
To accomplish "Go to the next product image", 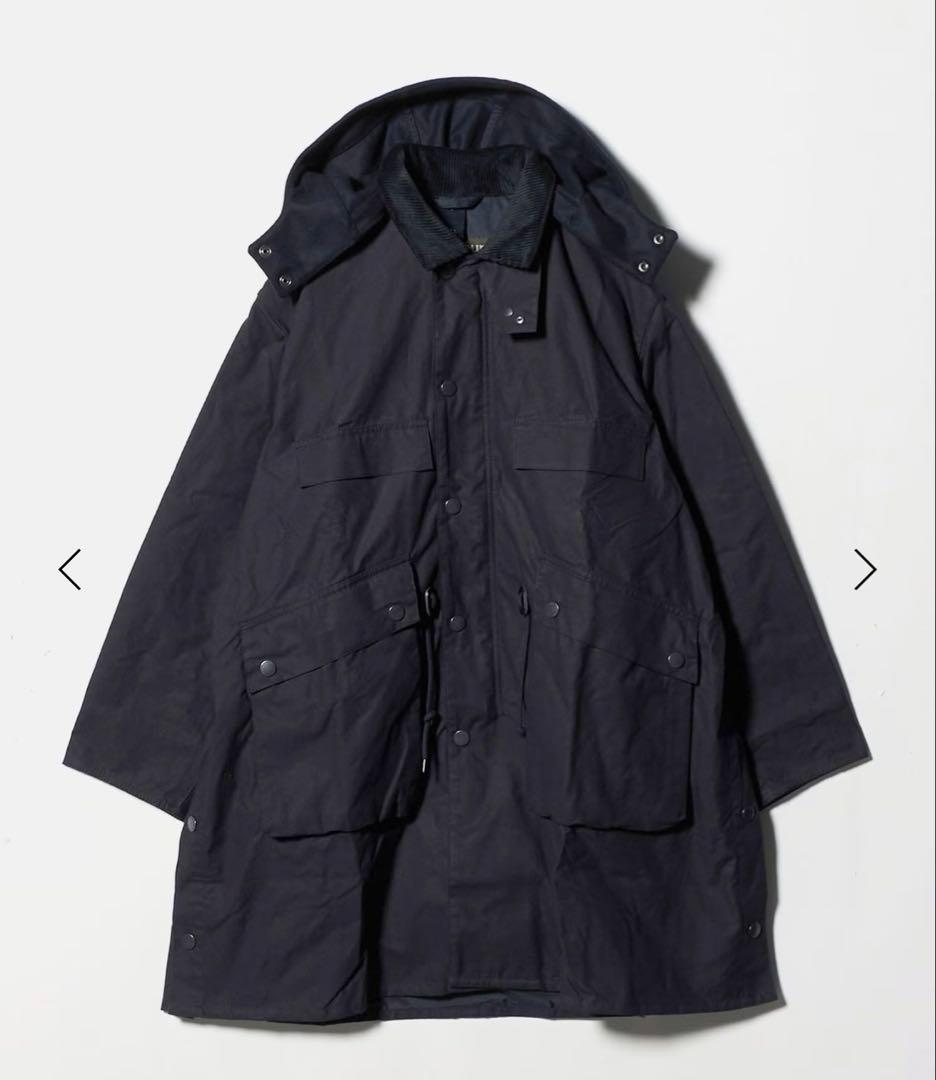I will (865, 569).
